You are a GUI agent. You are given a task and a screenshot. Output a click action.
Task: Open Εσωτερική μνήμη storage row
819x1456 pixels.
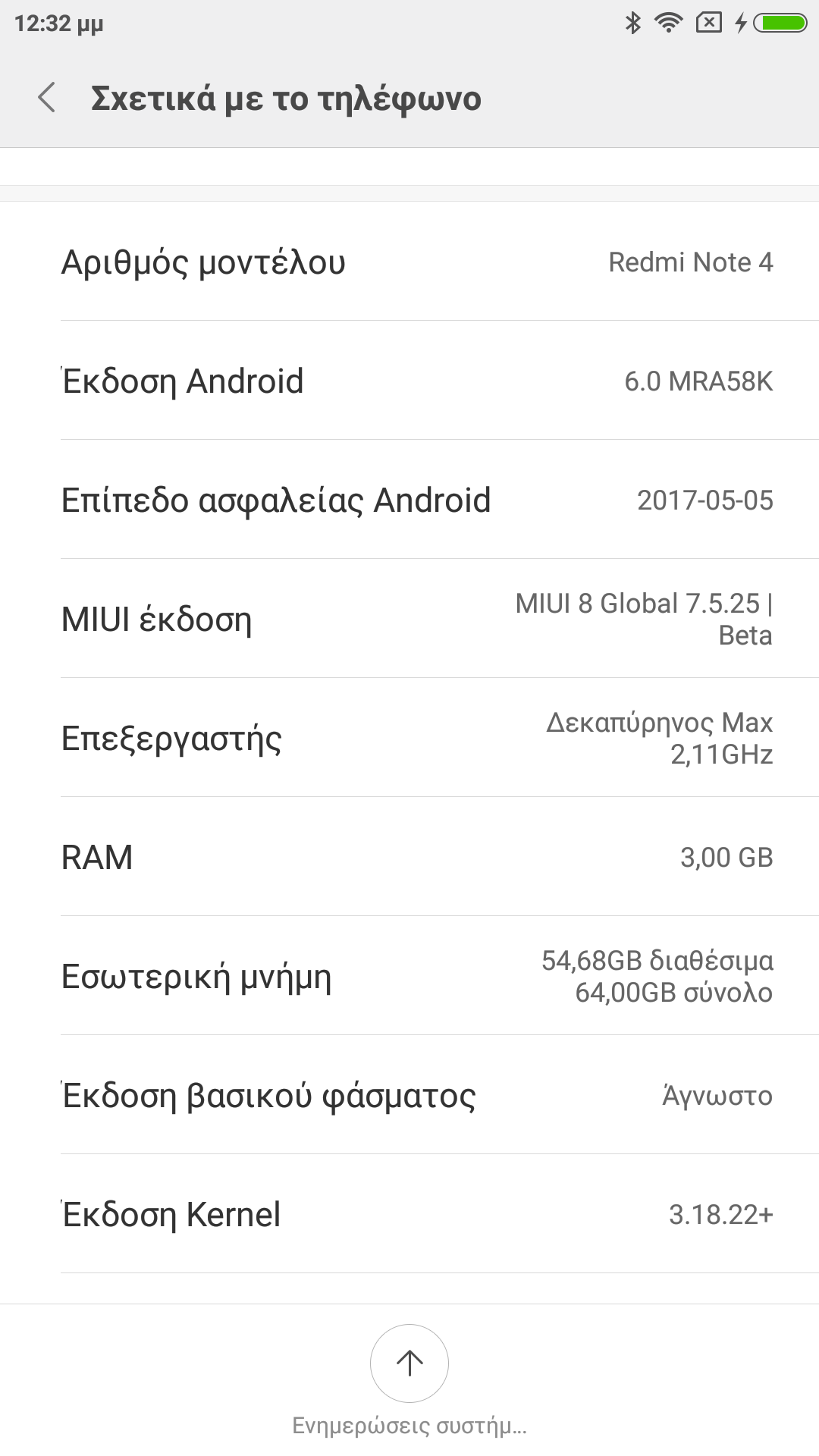pyautogui.click(x=409, y=976)
